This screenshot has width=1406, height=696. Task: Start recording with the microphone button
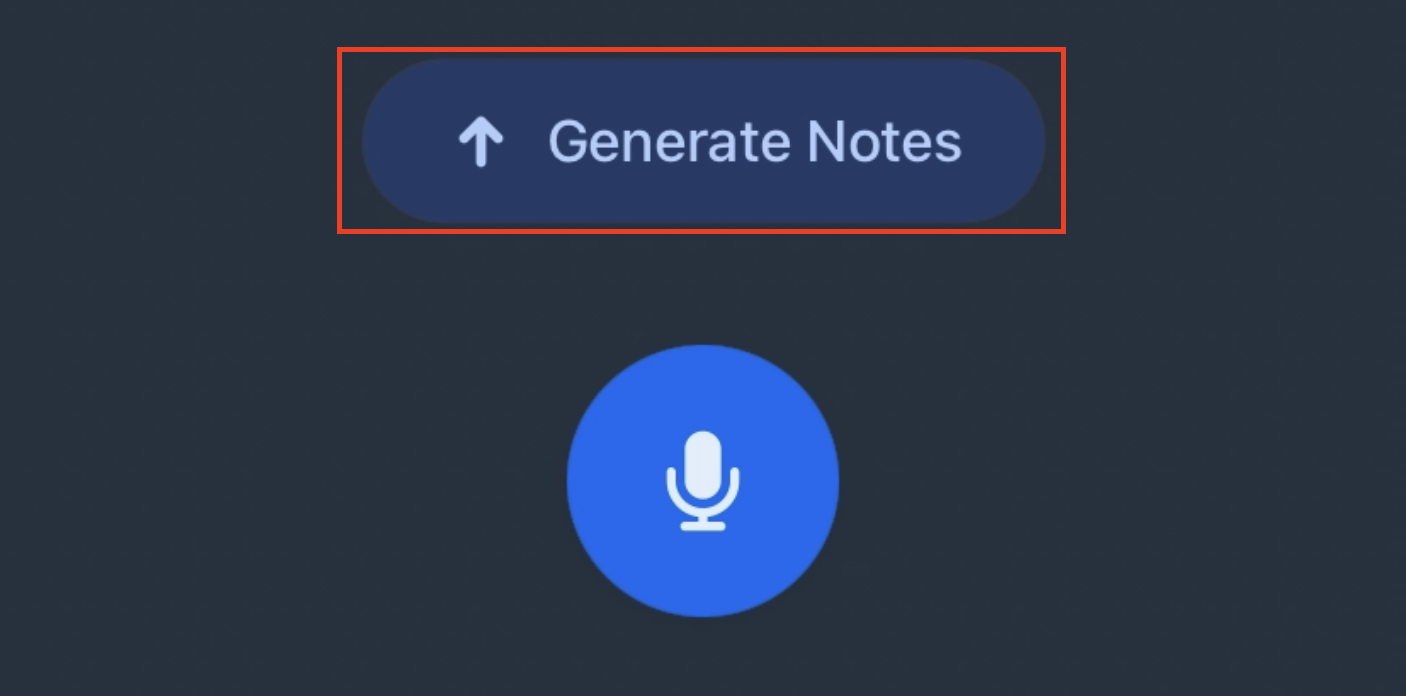point(702,481)
